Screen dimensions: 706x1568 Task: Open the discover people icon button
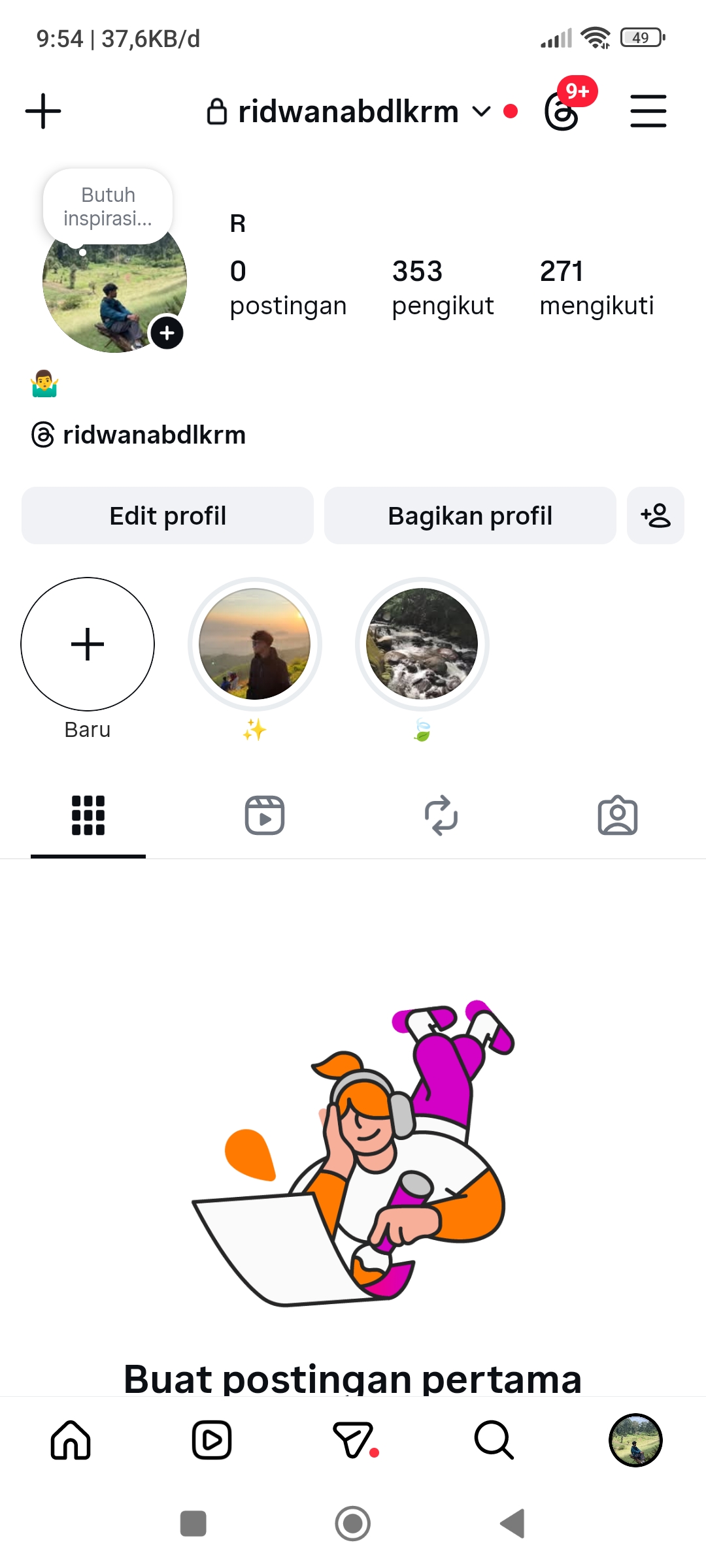click(655, 515)
